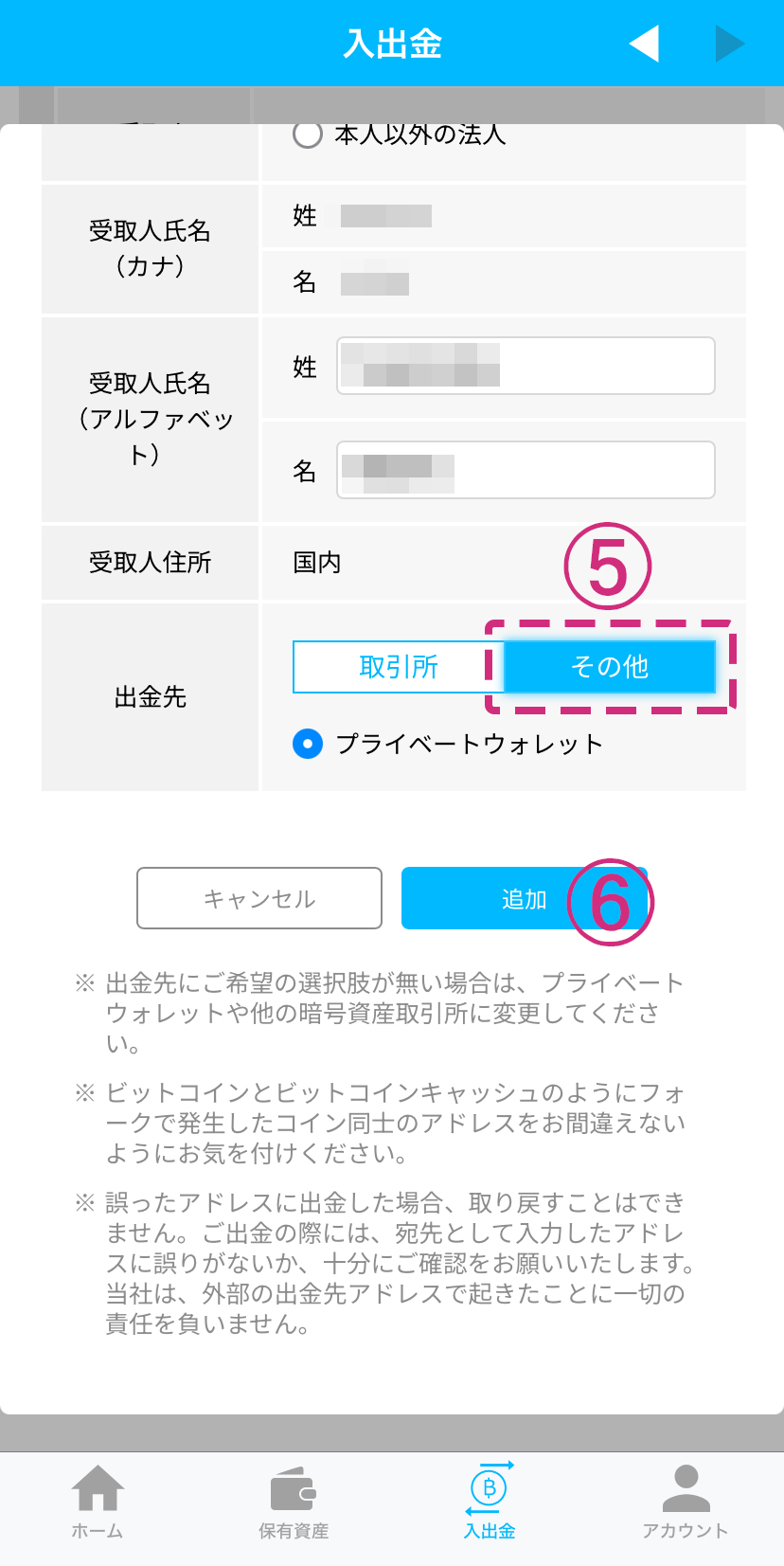Focus the alphabet 名 text field
Viewport: 784px width, 1566px height.
click(526, 470)
